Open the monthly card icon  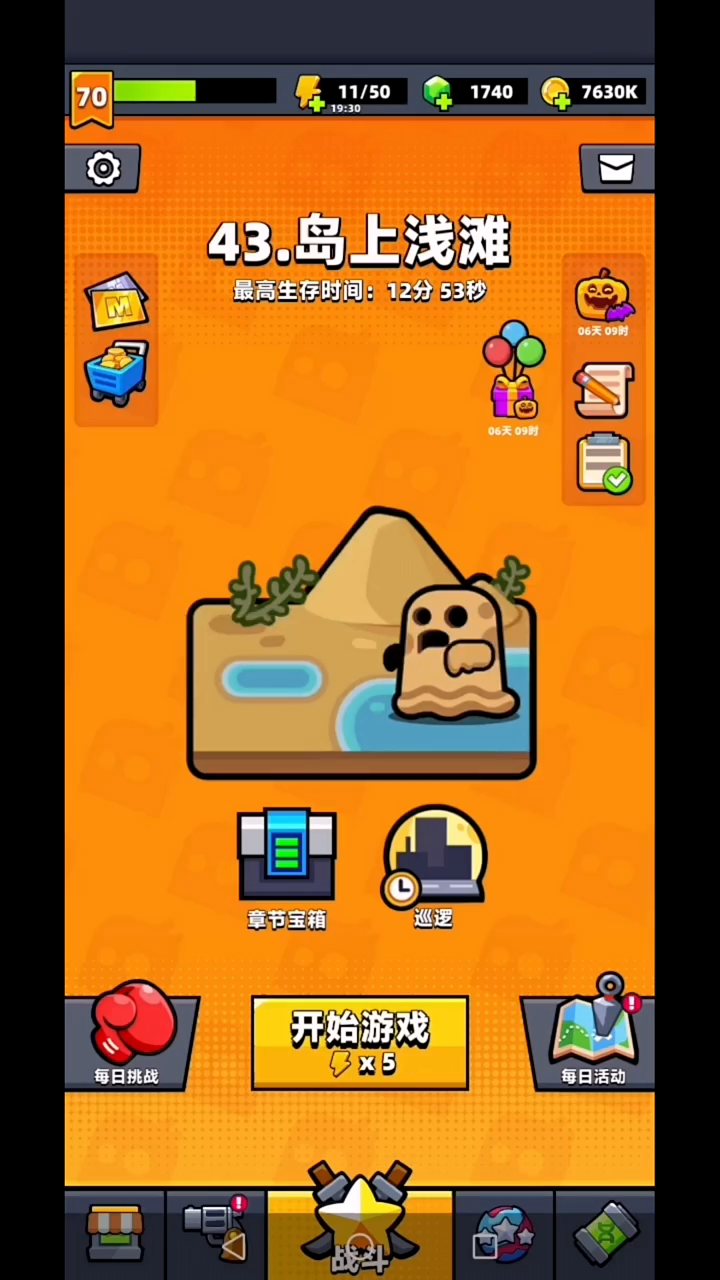point(117,300)
